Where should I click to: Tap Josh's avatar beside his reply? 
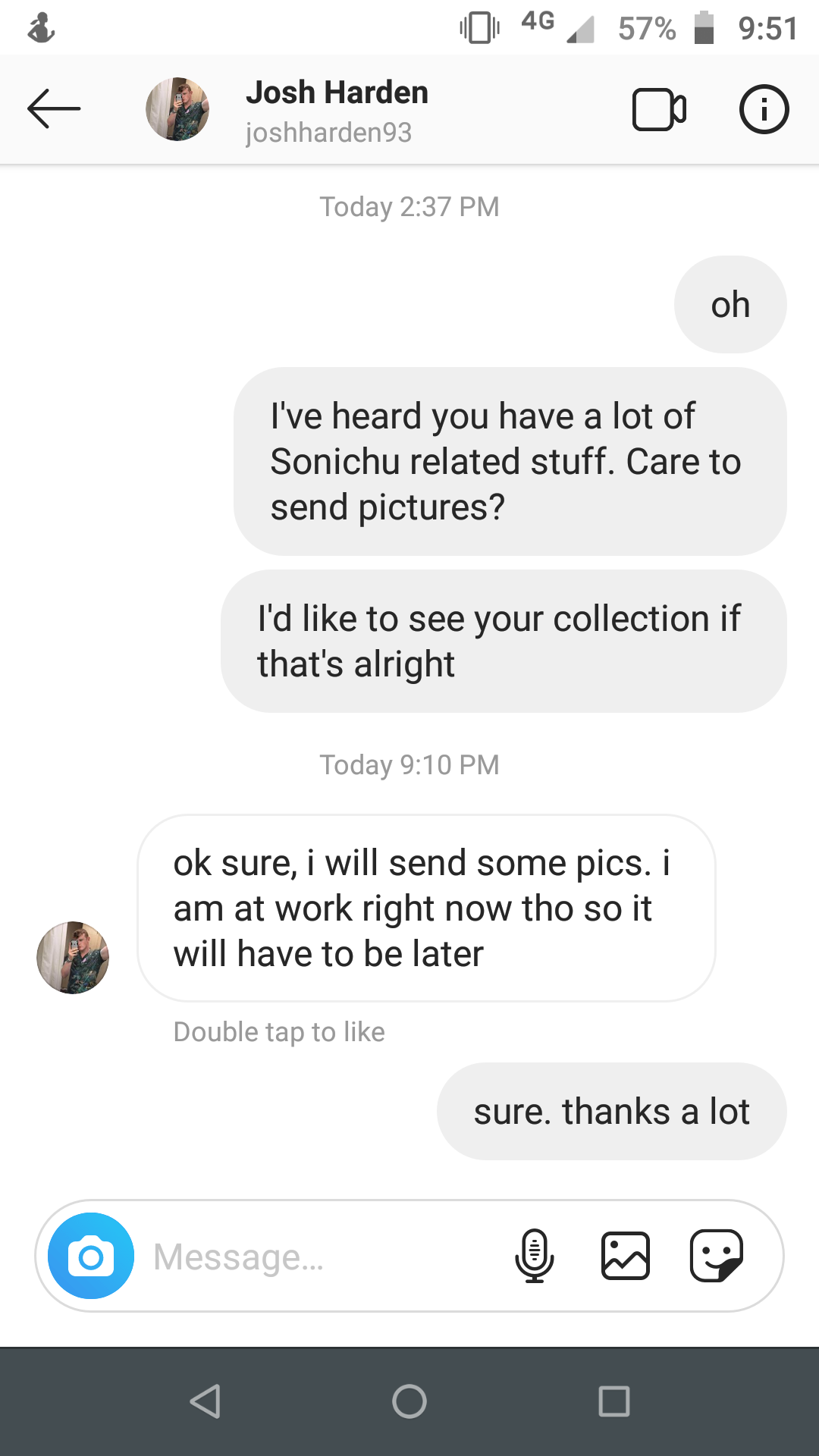[73, 958]
